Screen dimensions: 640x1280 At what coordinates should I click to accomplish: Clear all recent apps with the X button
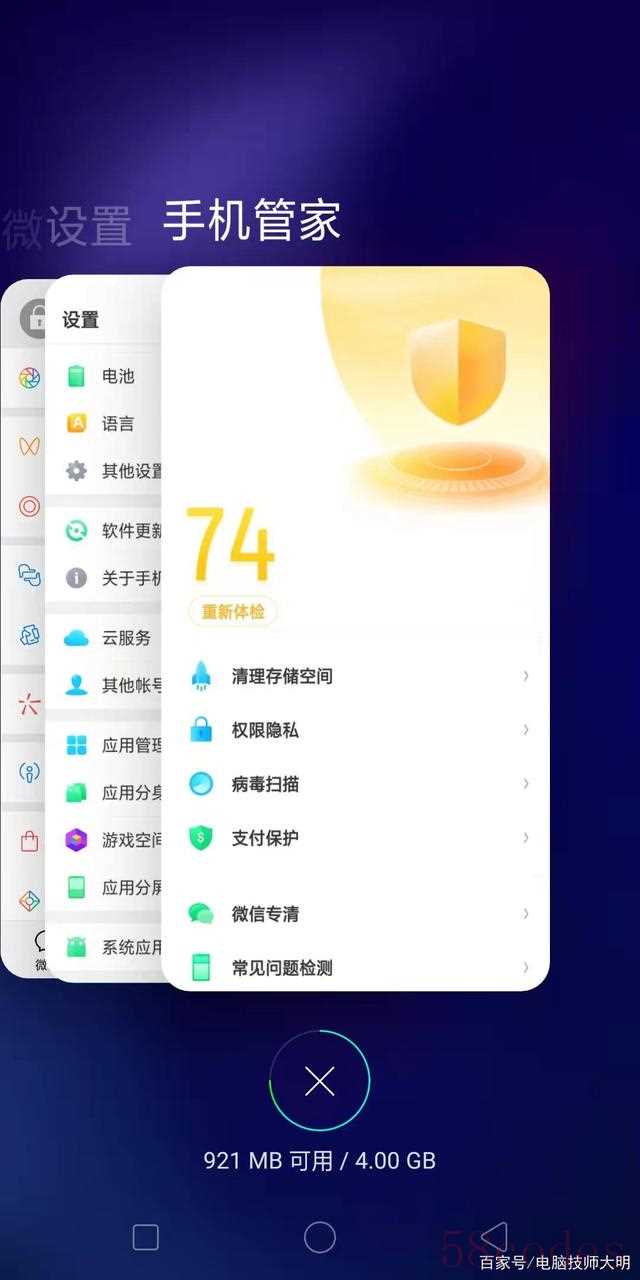(320, 1080)
